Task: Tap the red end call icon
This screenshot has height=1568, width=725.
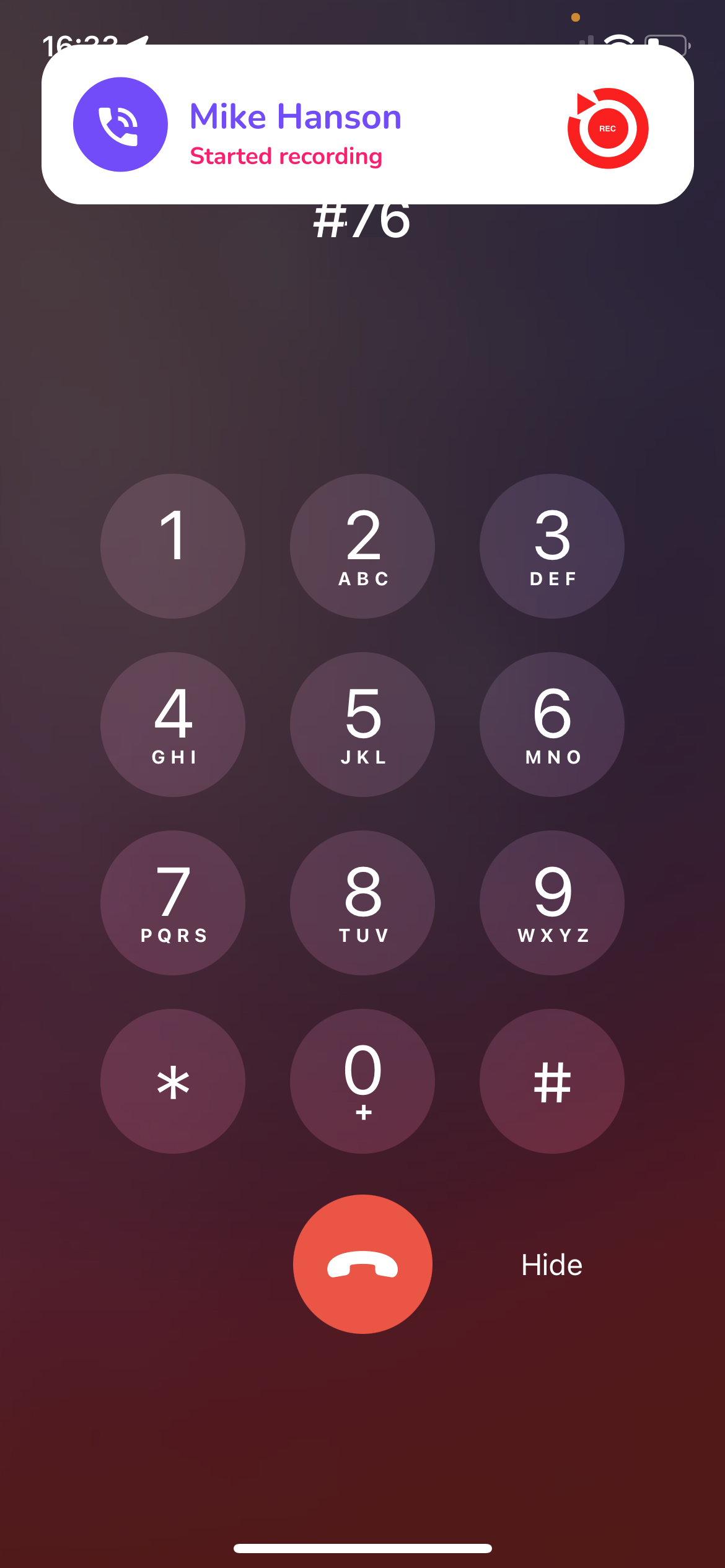Action: click(362, 1265)
